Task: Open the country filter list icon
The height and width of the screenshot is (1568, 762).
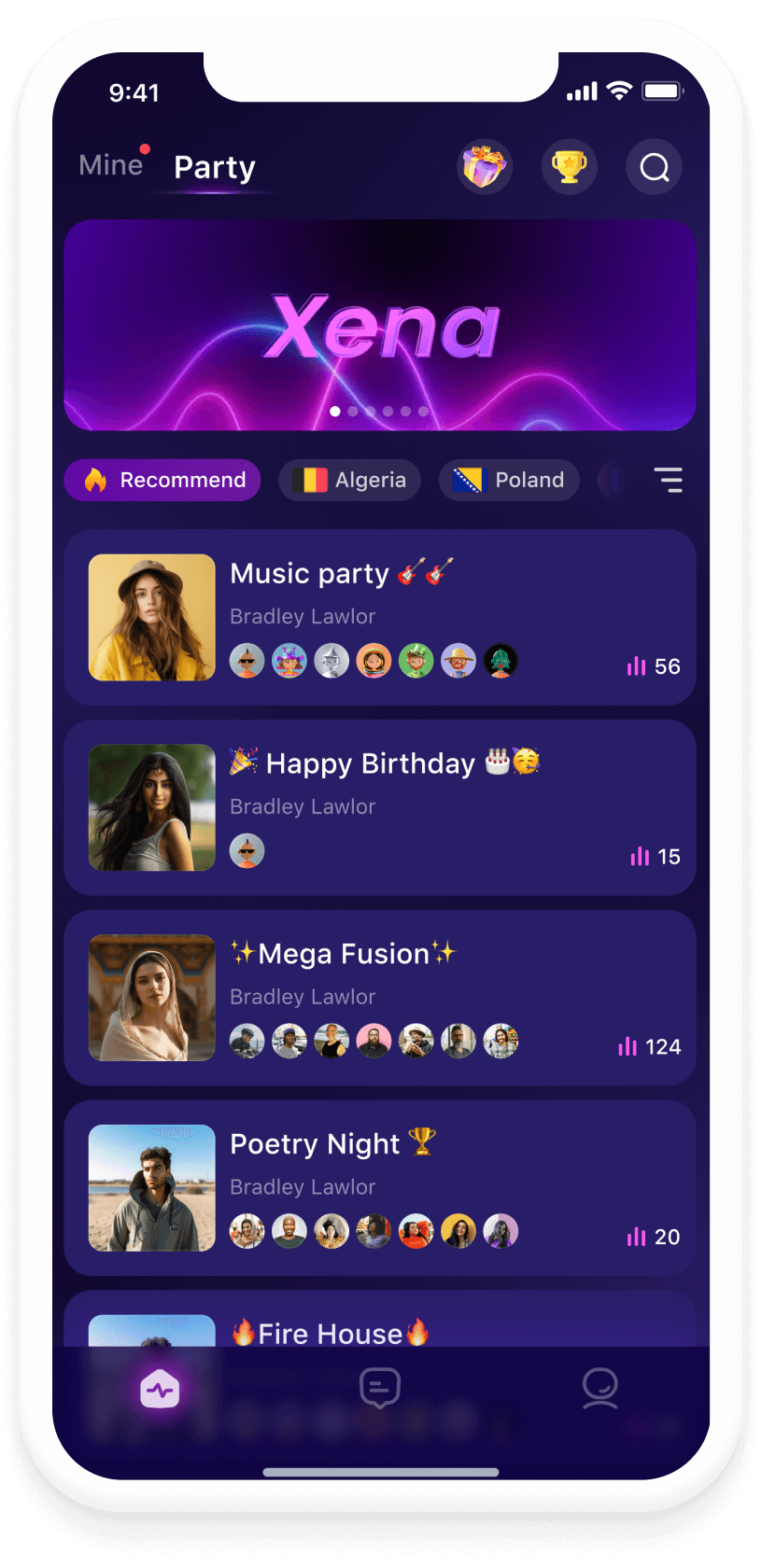Action: click(x=668, y=480)
